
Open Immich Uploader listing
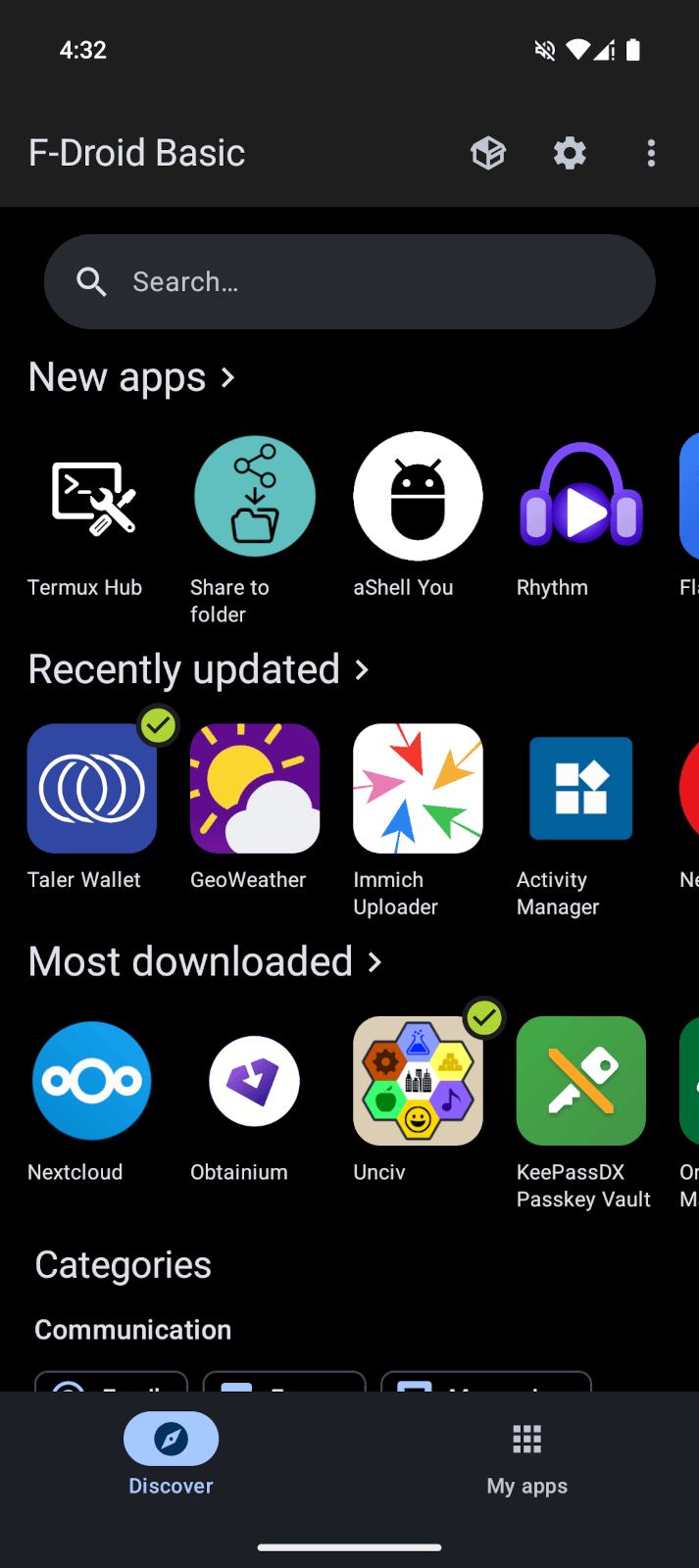pos(418,789)
